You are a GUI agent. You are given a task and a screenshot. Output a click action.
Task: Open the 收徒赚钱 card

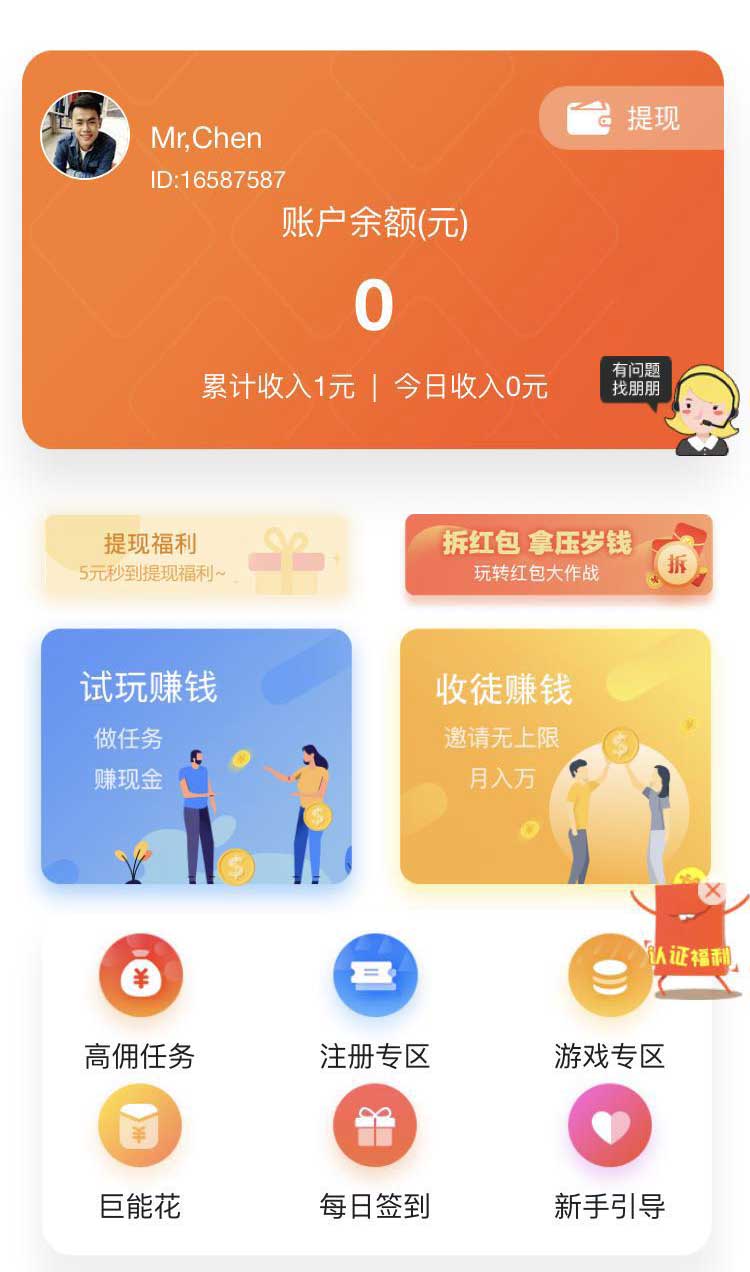(555, 756)
